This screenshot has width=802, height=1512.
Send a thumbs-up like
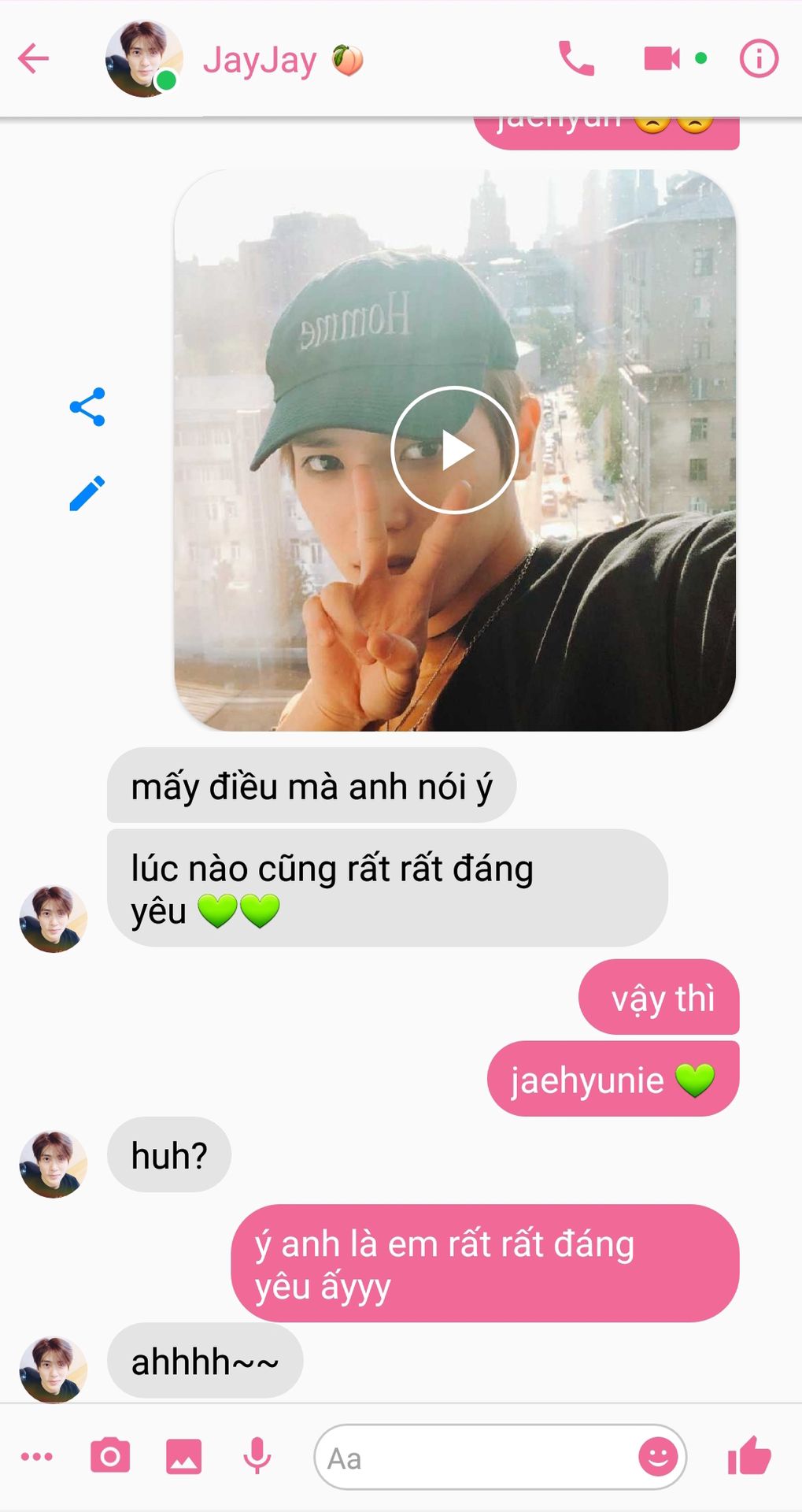tap(749, 1457)
